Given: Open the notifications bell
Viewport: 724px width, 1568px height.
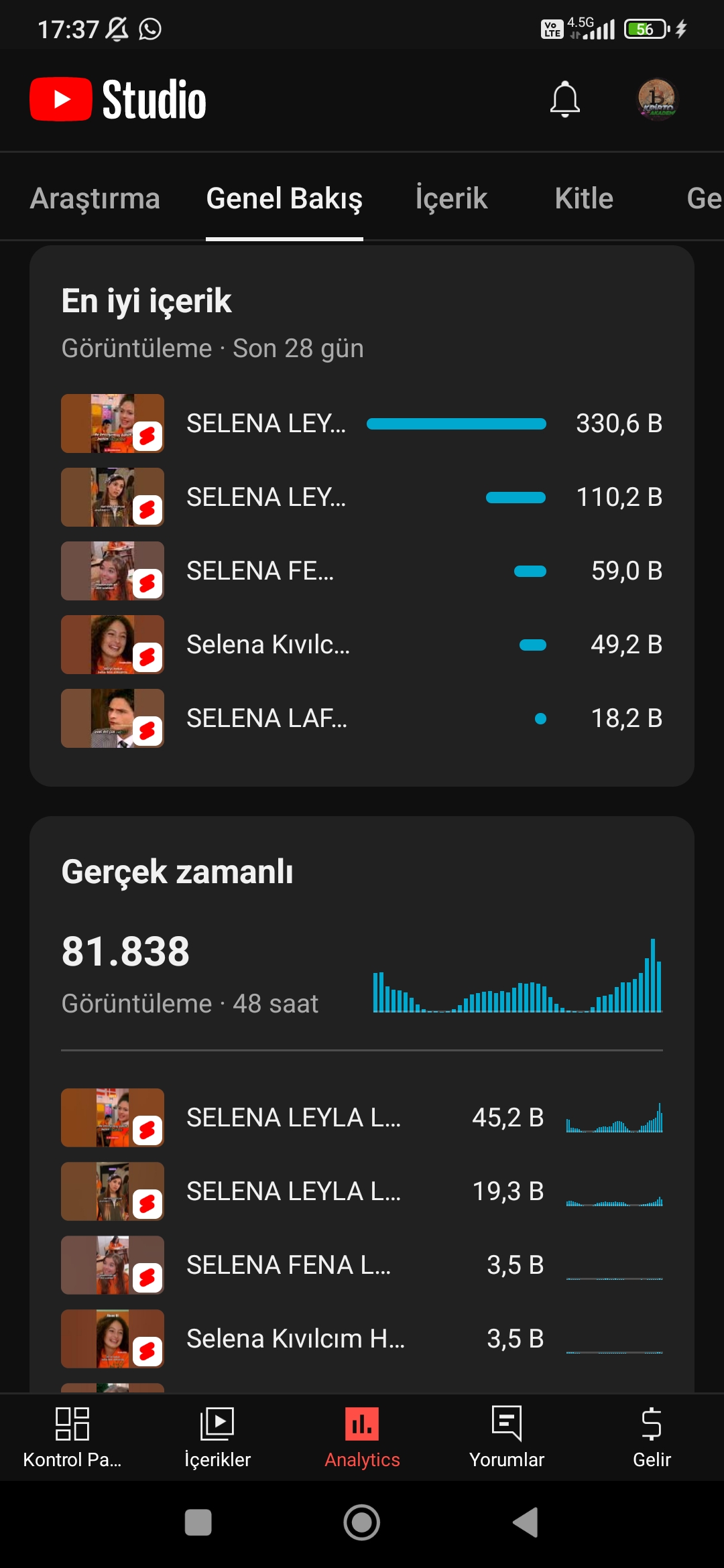Looking at the screenshot, I should 564,99.
